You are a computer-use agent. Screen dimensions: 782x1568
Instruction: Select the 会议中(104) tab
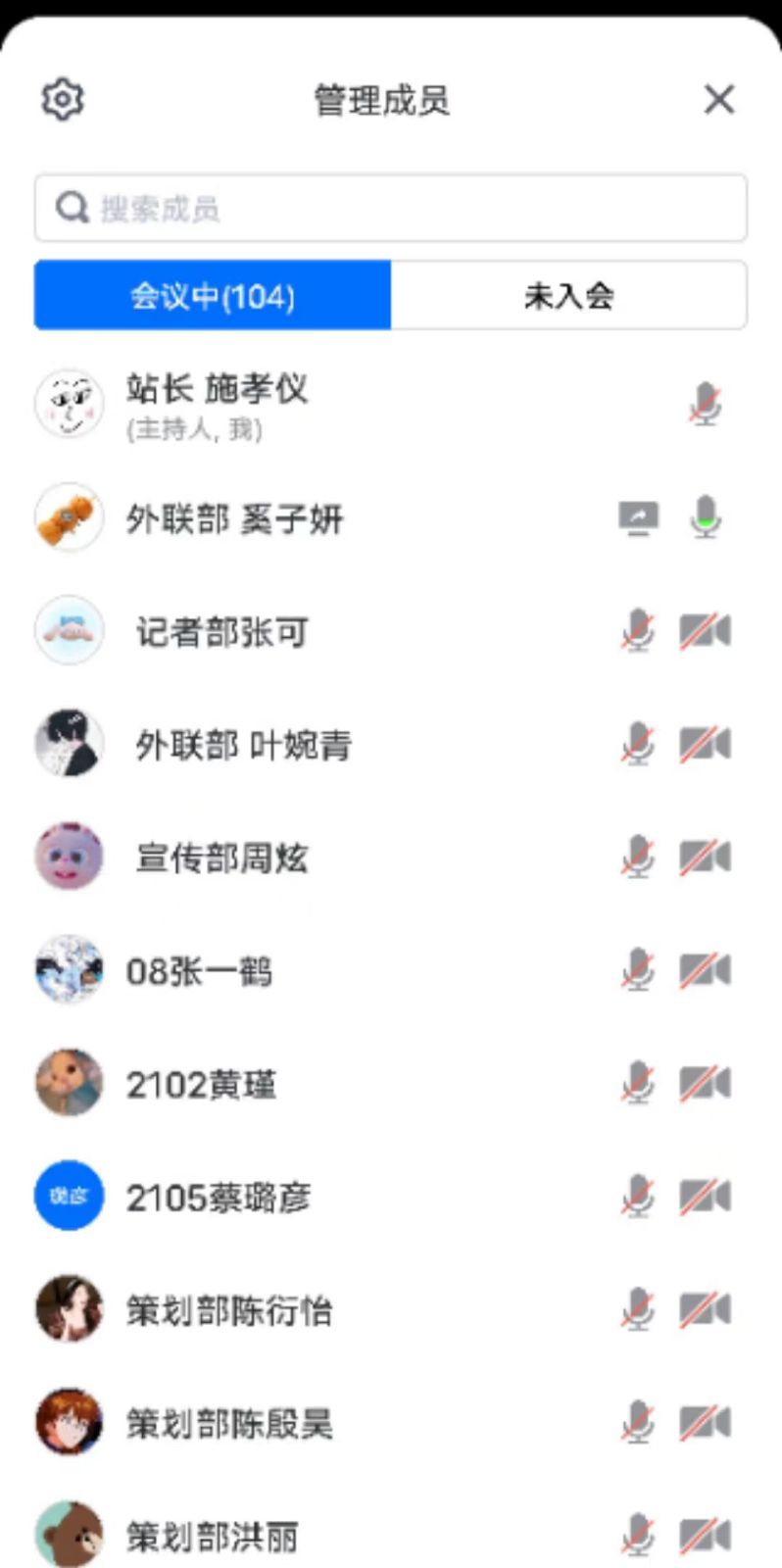tap(213, 295)
